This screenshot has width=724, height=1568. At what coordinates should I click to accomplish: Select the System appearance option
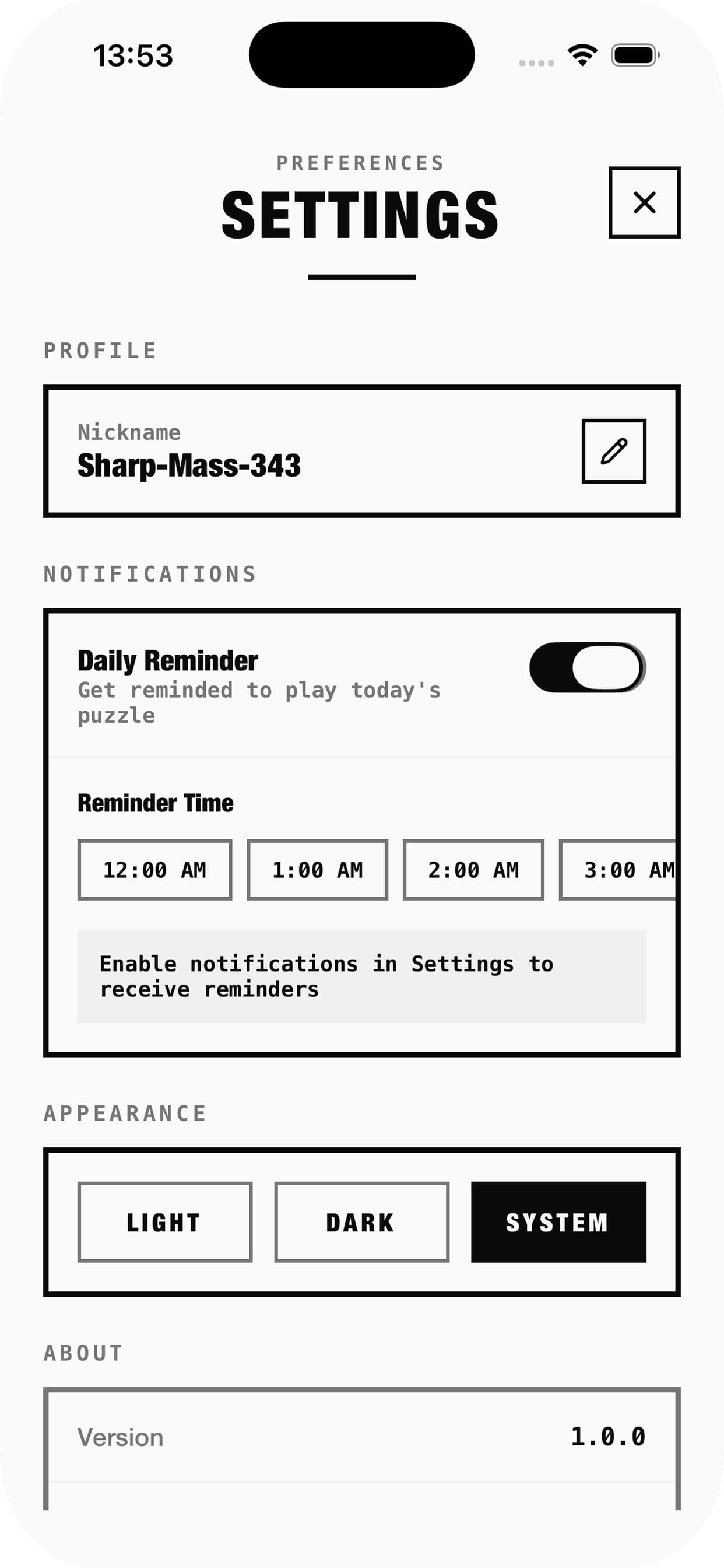[x=558, y=1222]
